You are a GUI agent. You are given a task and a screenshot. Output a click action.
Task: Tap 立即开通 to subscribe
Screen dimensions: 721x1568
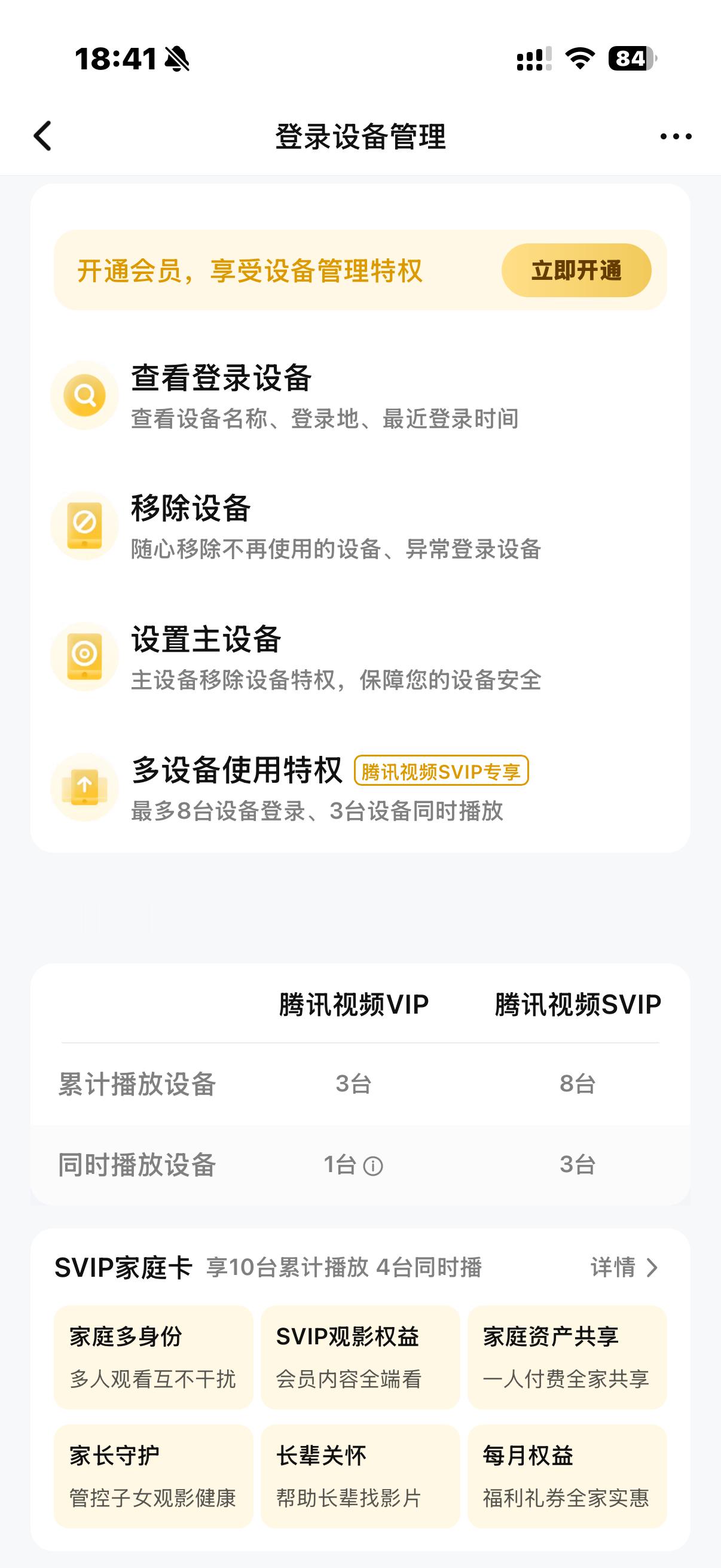[577, 270]
